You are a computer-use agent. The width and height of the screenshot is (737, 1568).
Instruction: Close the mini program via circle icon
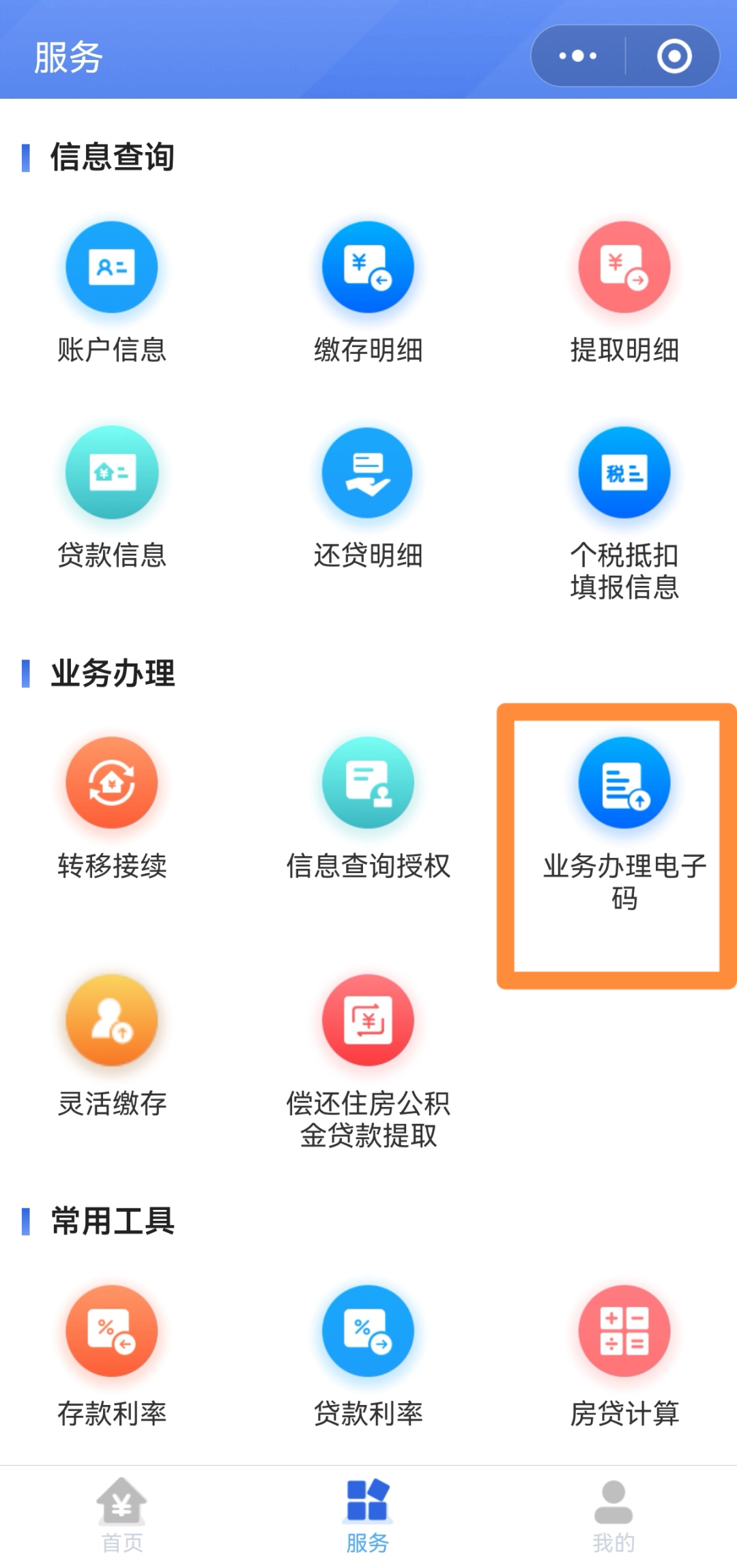pos(674,56)
